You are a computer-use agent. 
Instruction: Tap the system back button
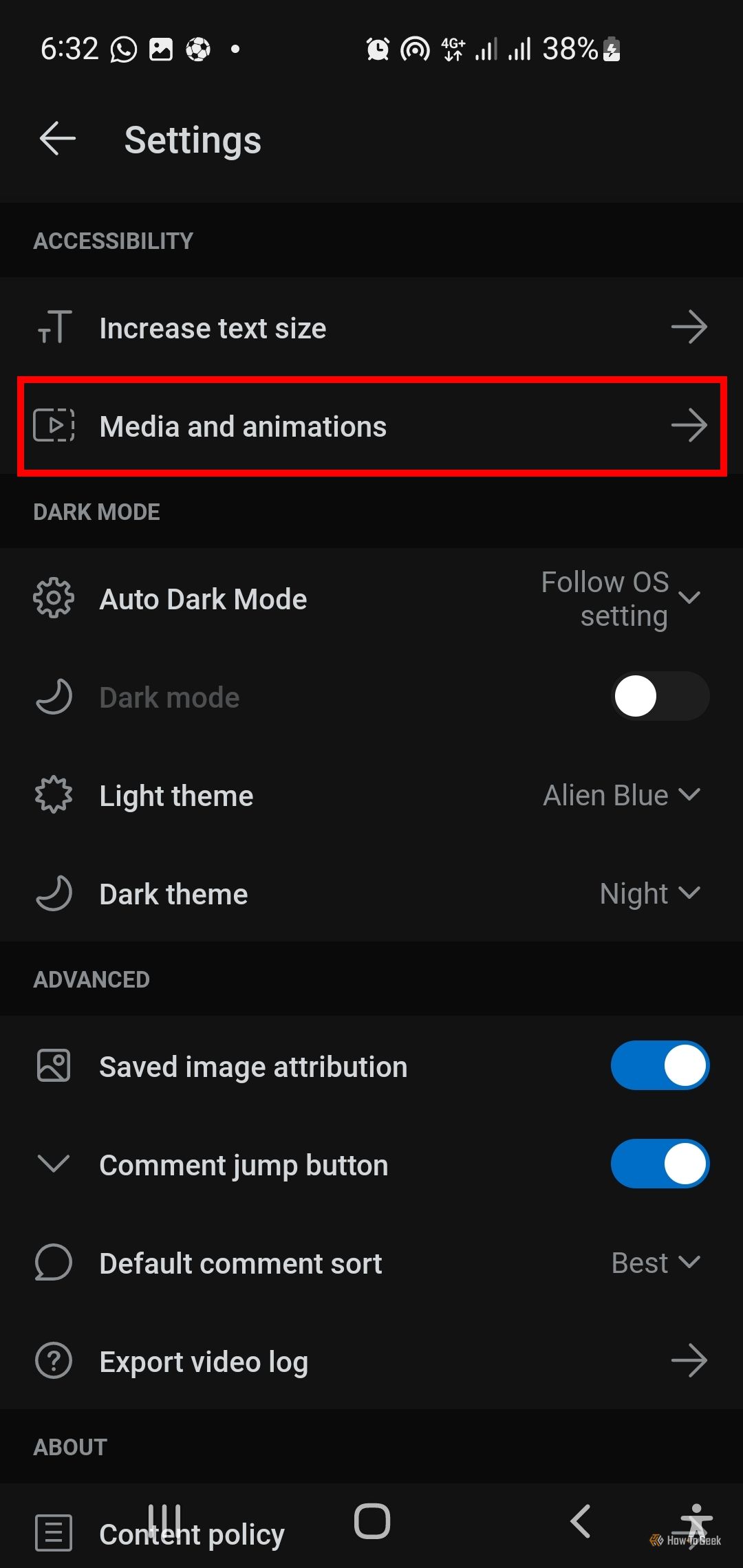(x=580, y=1521)
